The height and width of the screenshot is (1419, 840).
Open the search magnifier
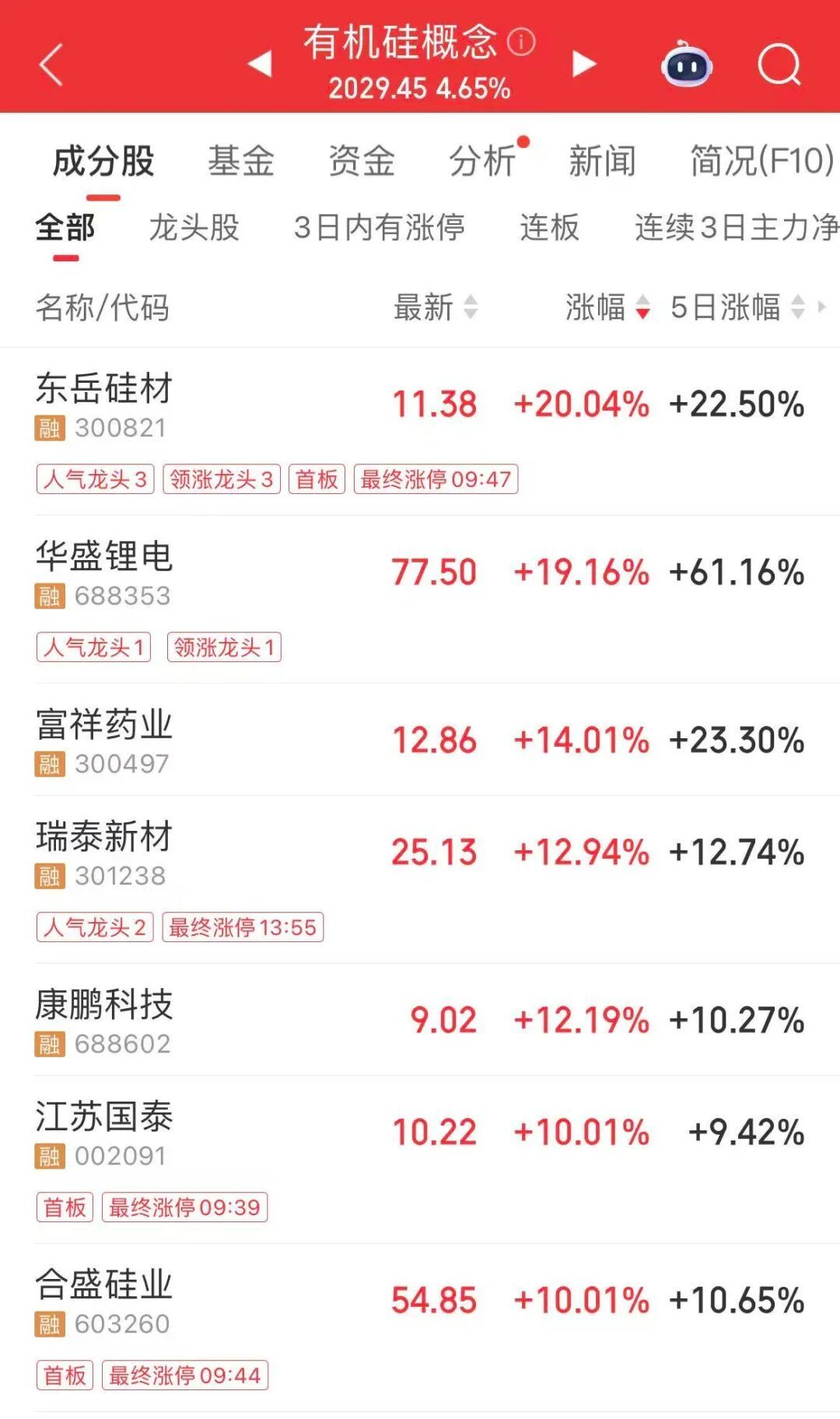tap(779, 64)
